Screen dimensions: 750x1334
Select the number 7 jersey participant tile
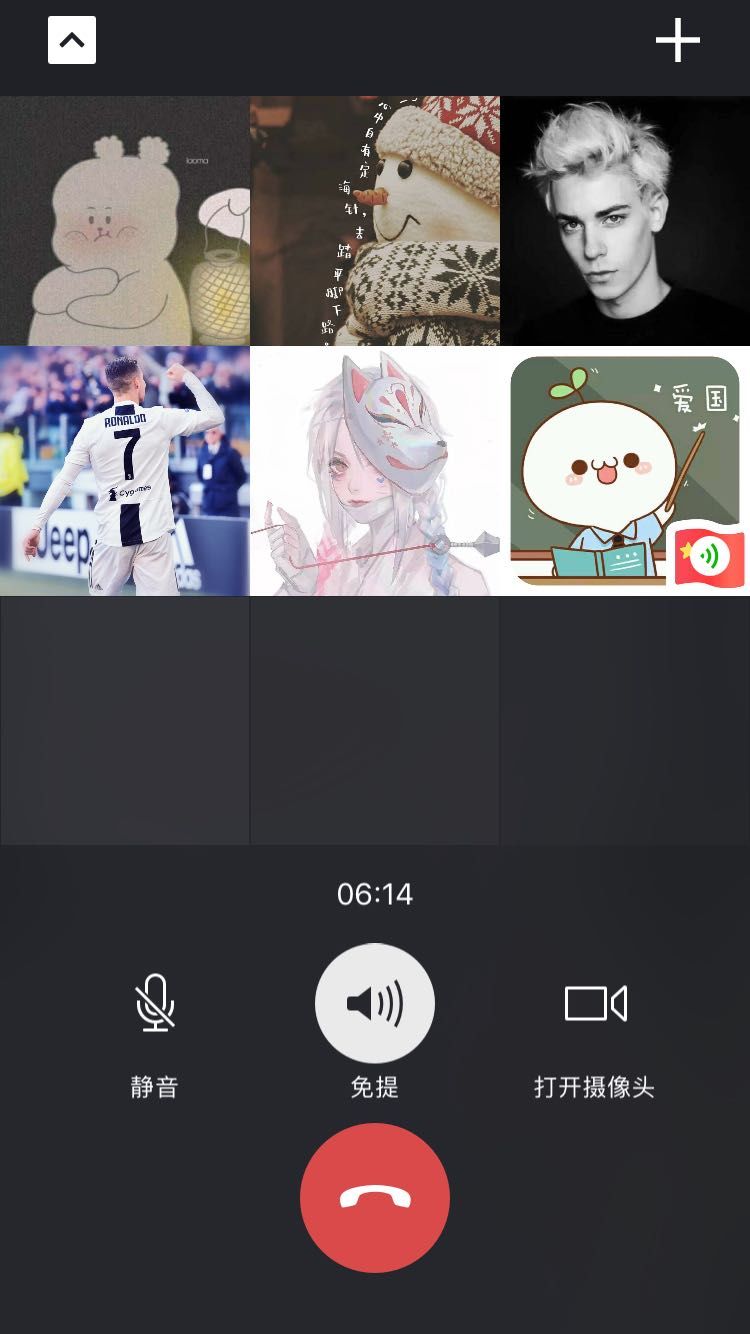pyautogui.click(x=125, y=471)
